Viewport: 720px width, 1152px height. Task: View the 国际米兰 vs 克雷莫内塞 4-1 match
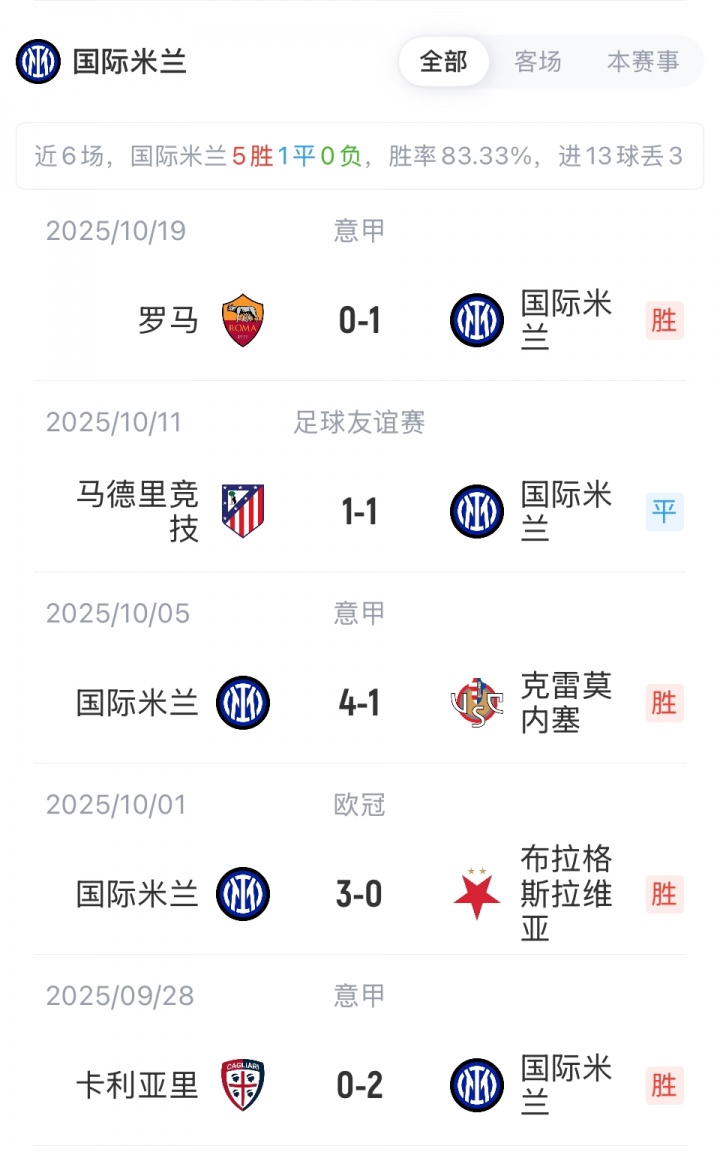[x=360, y=703]
